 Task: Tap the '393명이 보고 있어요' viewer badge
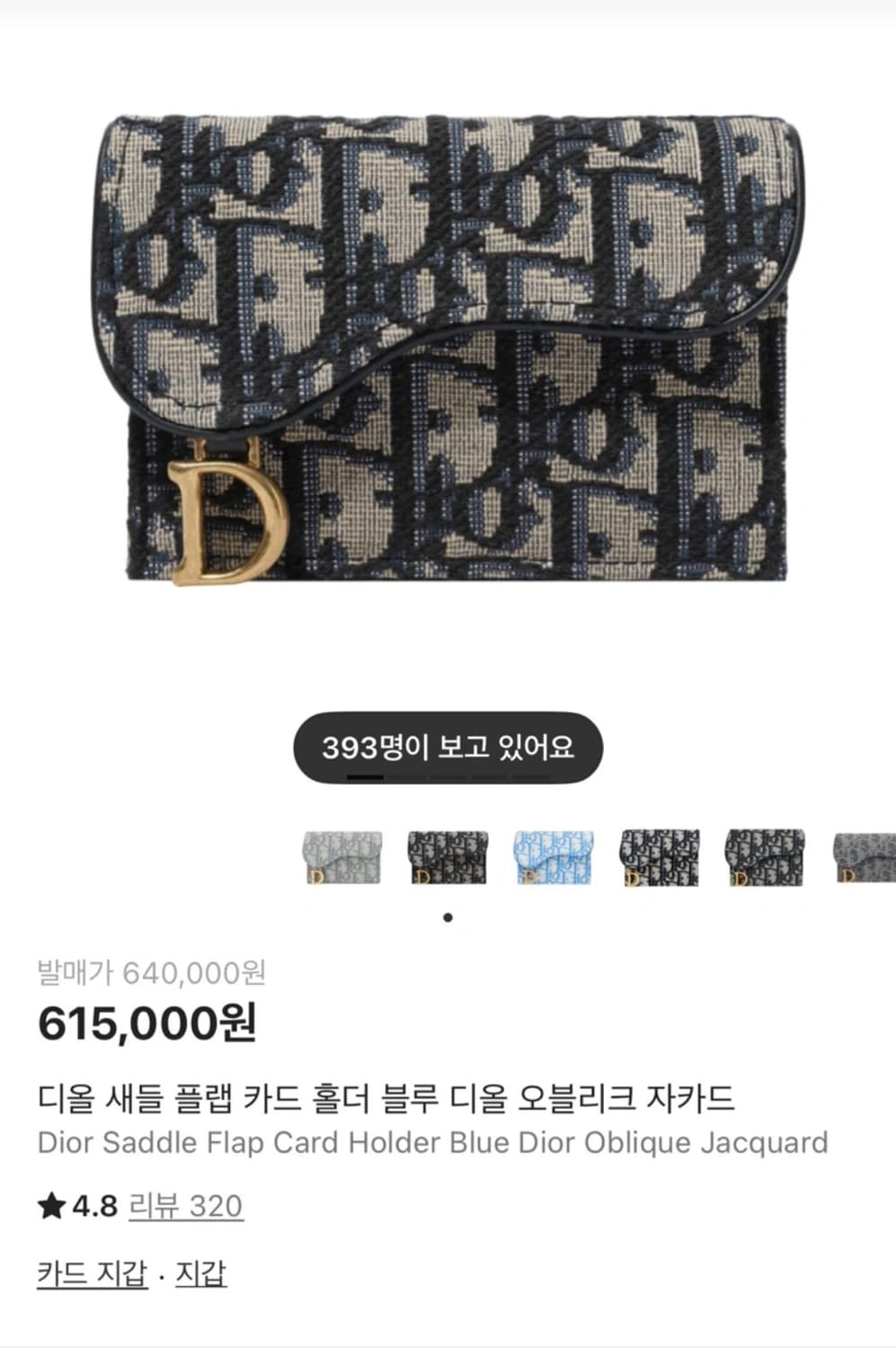click(x=448, y=747)
